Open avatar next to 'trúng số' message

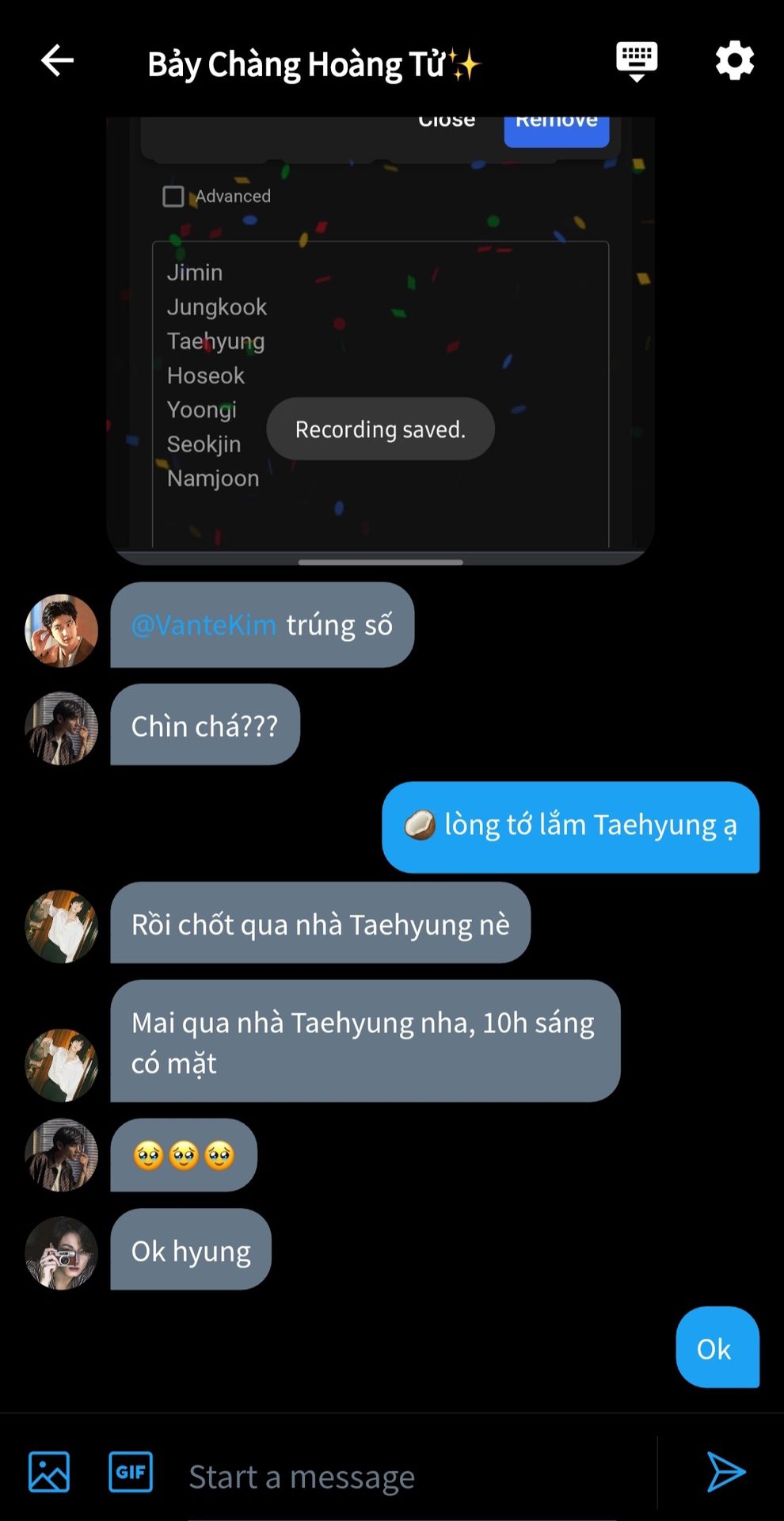tap(61, 631)
